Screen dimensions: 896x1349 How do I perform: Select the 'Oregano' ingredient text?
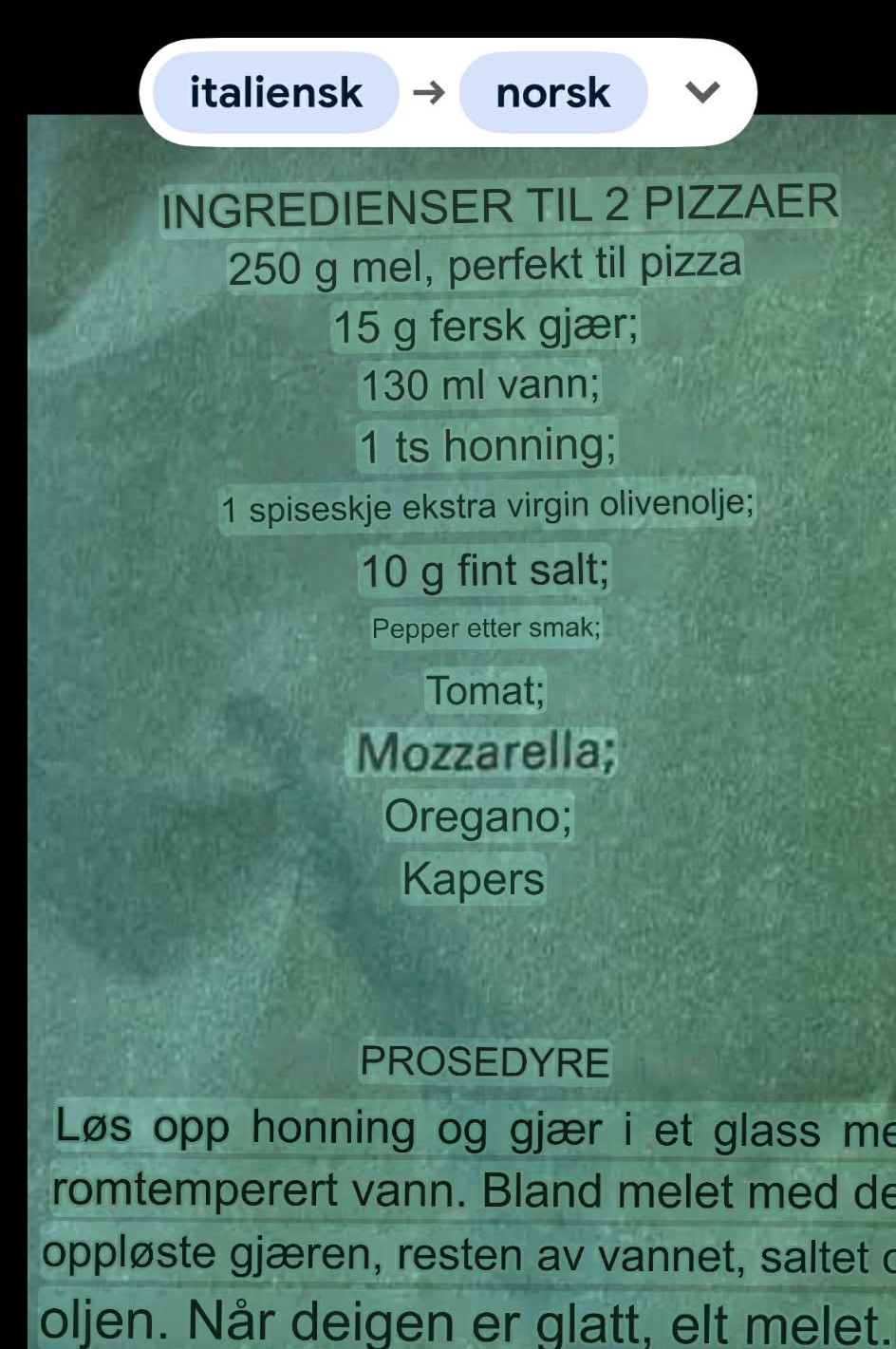point(477,816)
